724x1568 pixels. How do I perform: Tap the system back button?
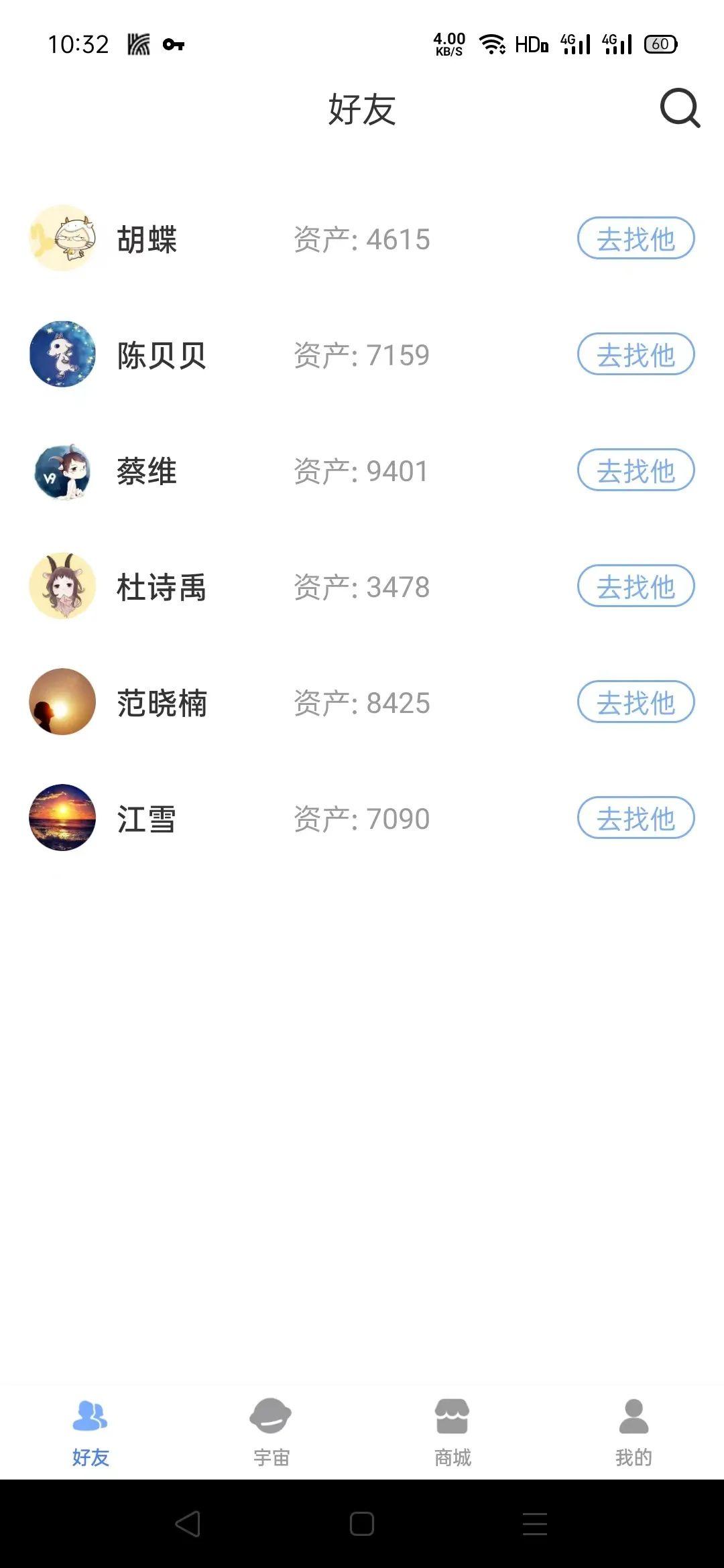tap(188, 1524)
